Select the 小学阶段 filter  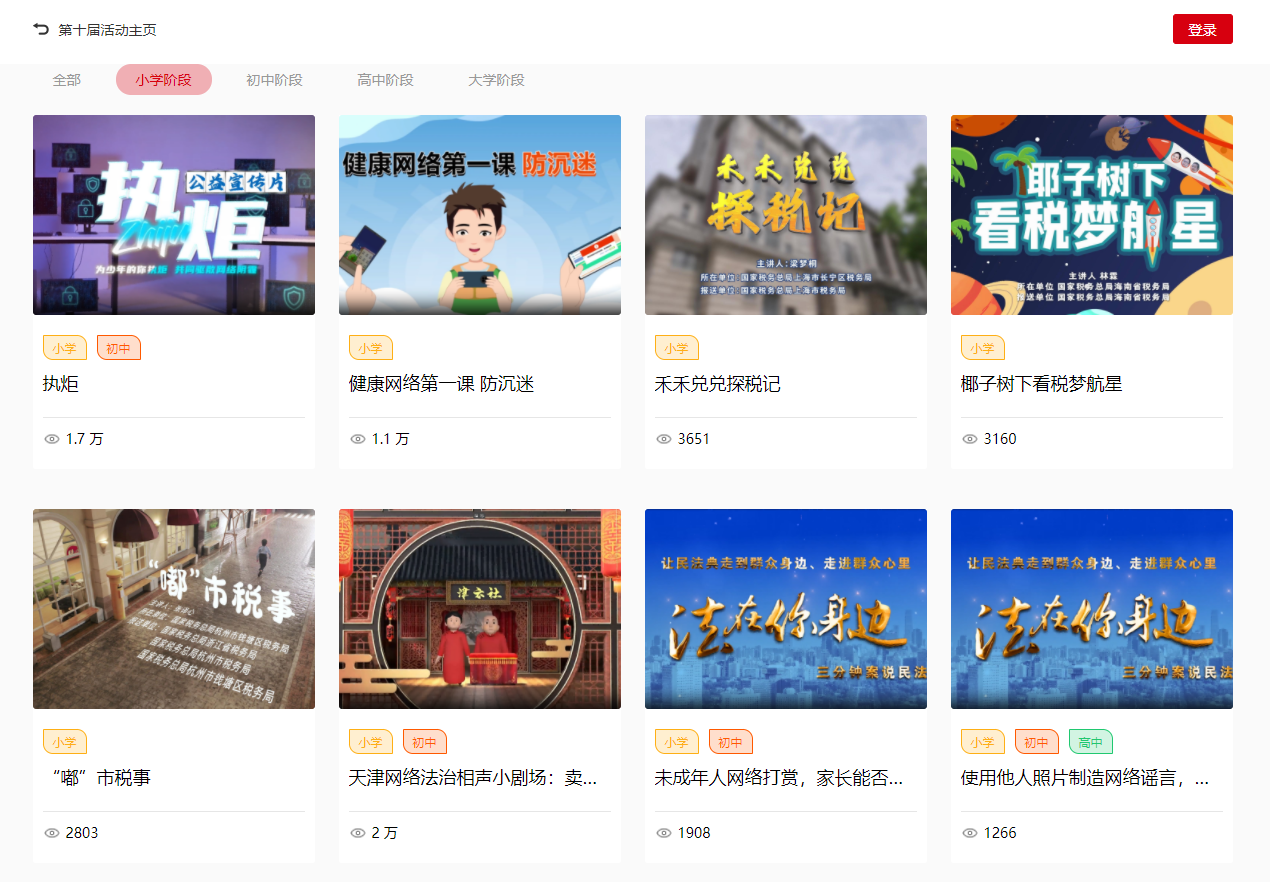(x=164, y=80)
